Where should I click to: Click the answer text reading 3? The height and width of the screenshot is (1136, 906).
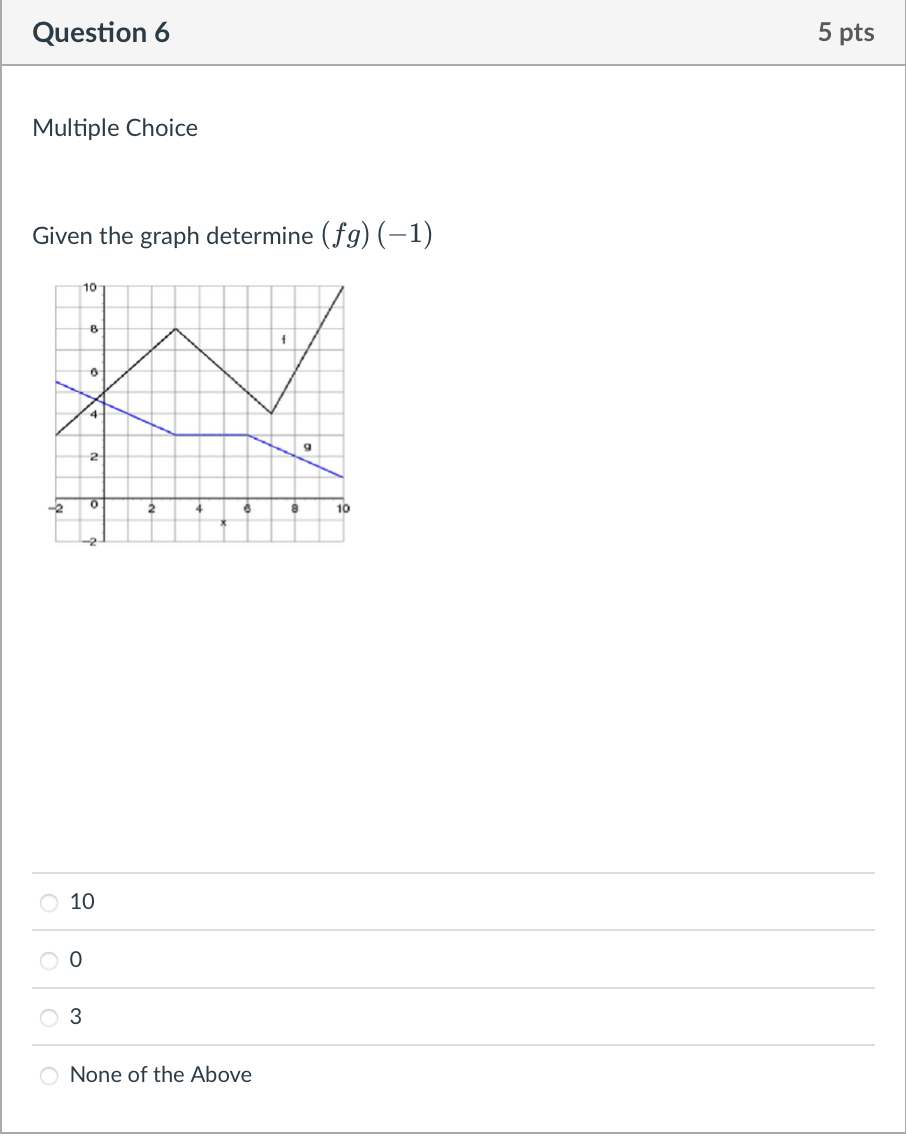click(75, 1018)
